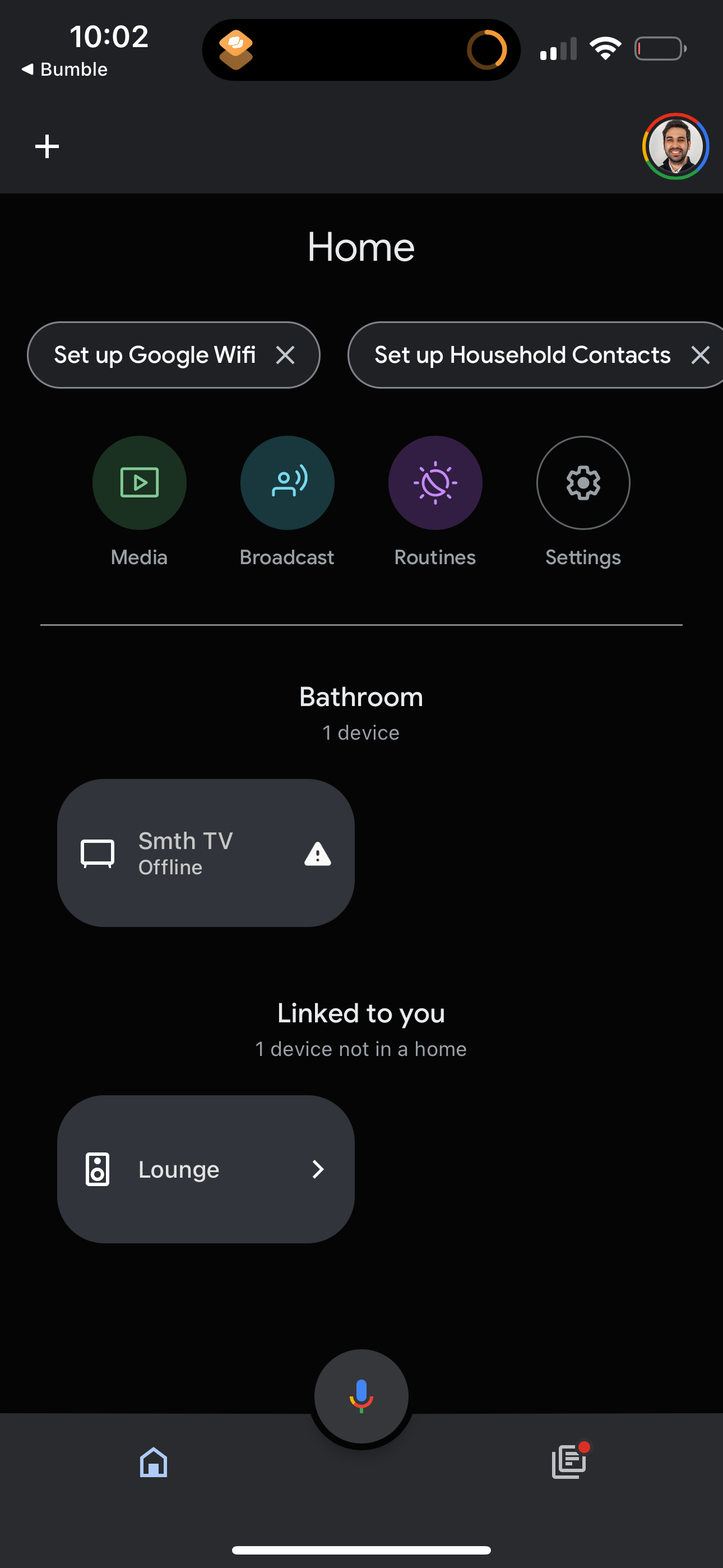723x1568 pixels.
Task: Return to Bumble via back link
Action: point(64,69)
